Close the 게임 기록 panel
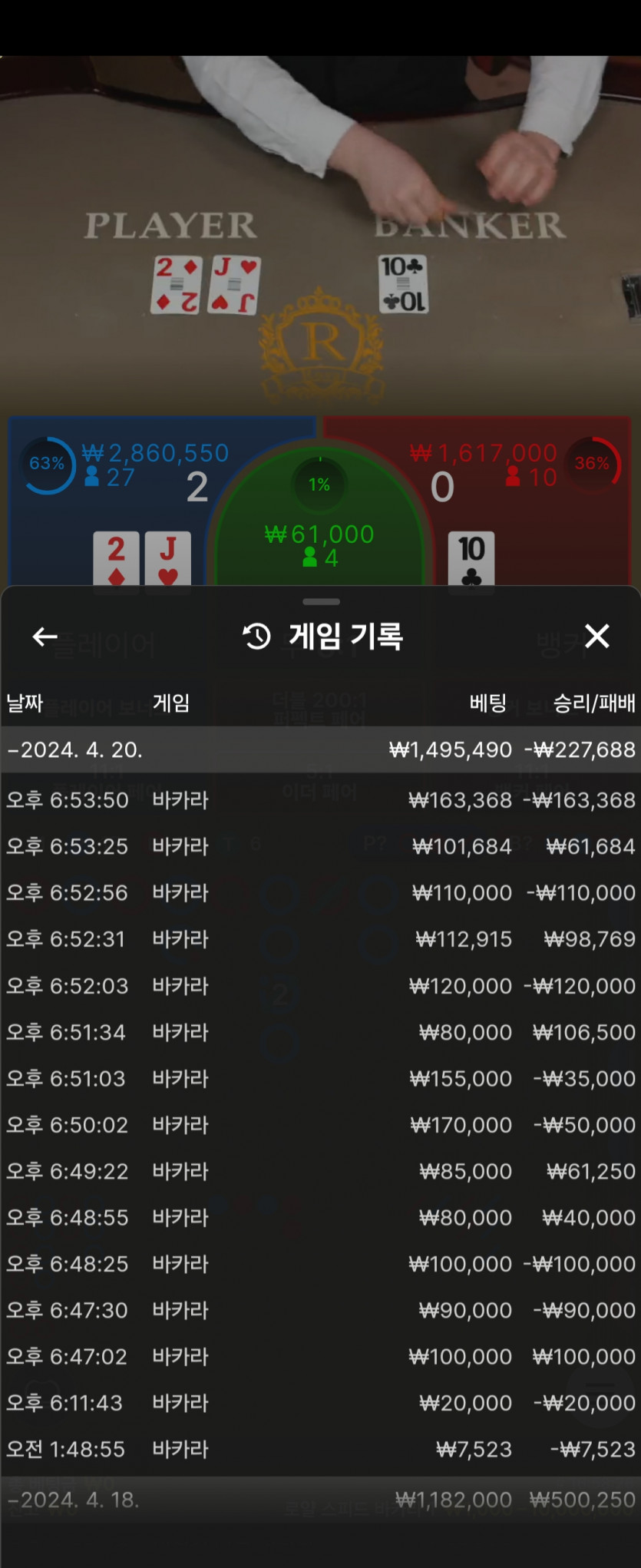 point(596,637)
